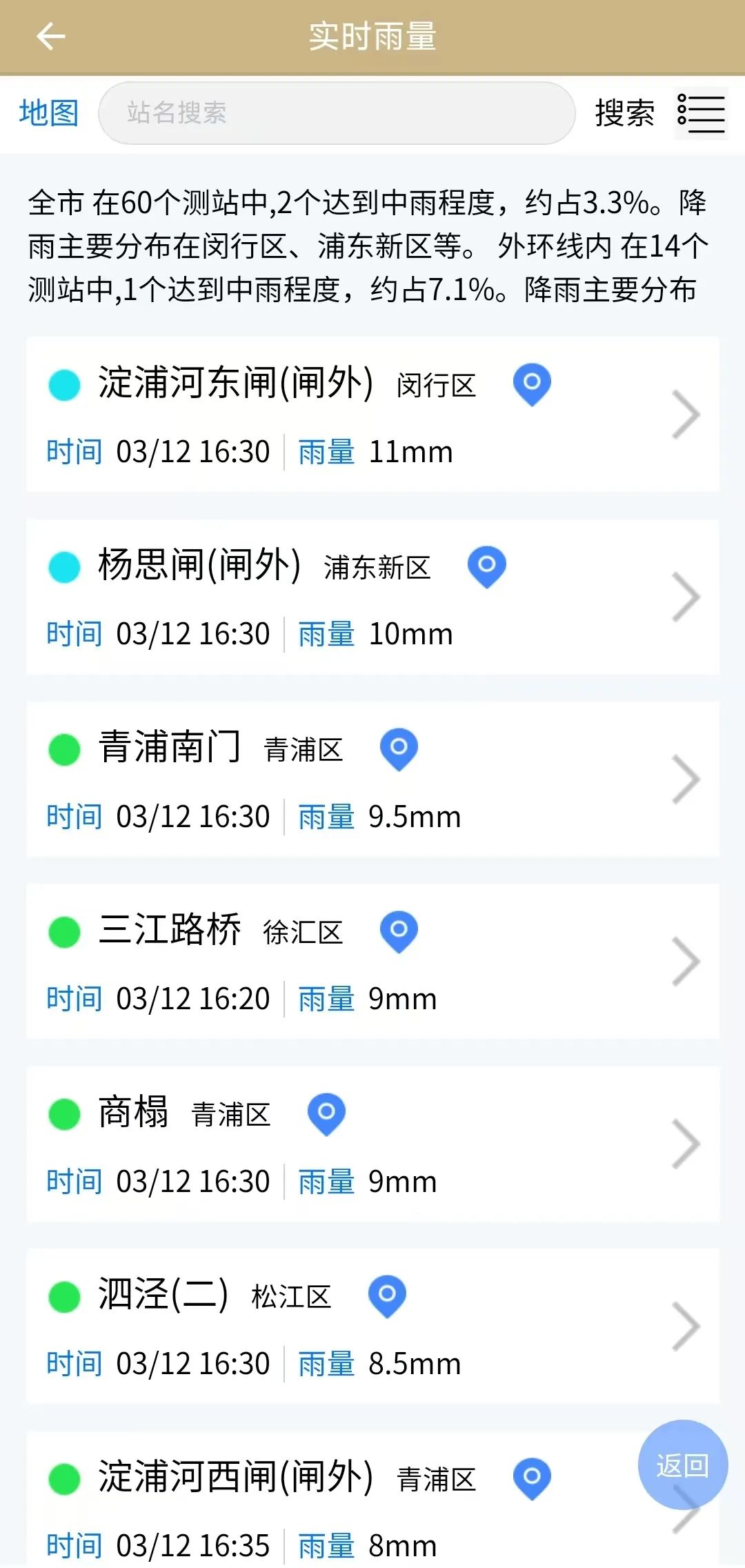The width and height of the screenshot is (745, 1568).
Task: Tap the map pin beside 青浦南门
Action: [x=399, y=749]
